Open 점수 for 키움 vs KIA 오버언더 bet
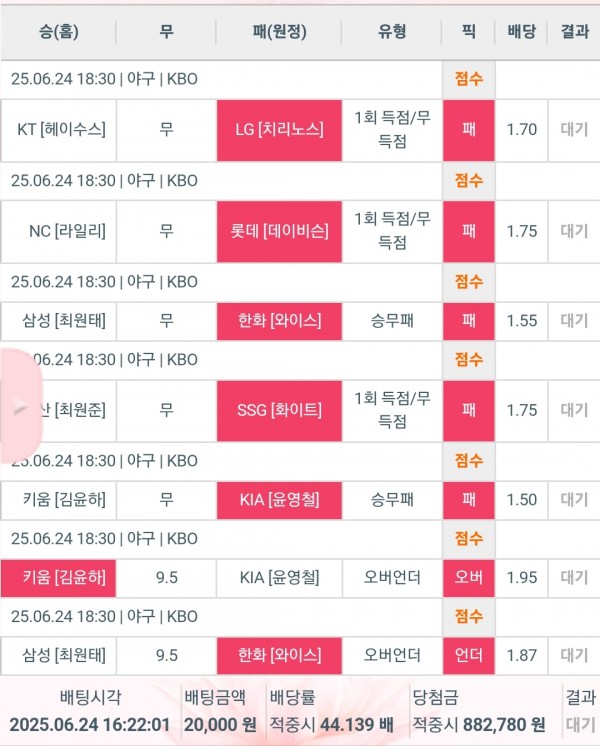Screen dimensions: 600x746 pyautogui.click(x=468, y=538)
